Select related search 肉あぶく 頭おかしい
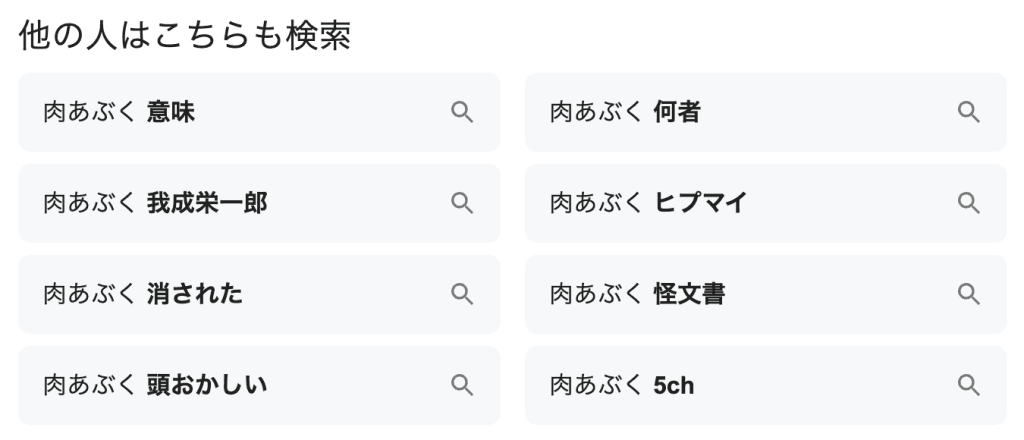Image resolution: width=1024 pixels, height=440 pixels. click(258, 385)
